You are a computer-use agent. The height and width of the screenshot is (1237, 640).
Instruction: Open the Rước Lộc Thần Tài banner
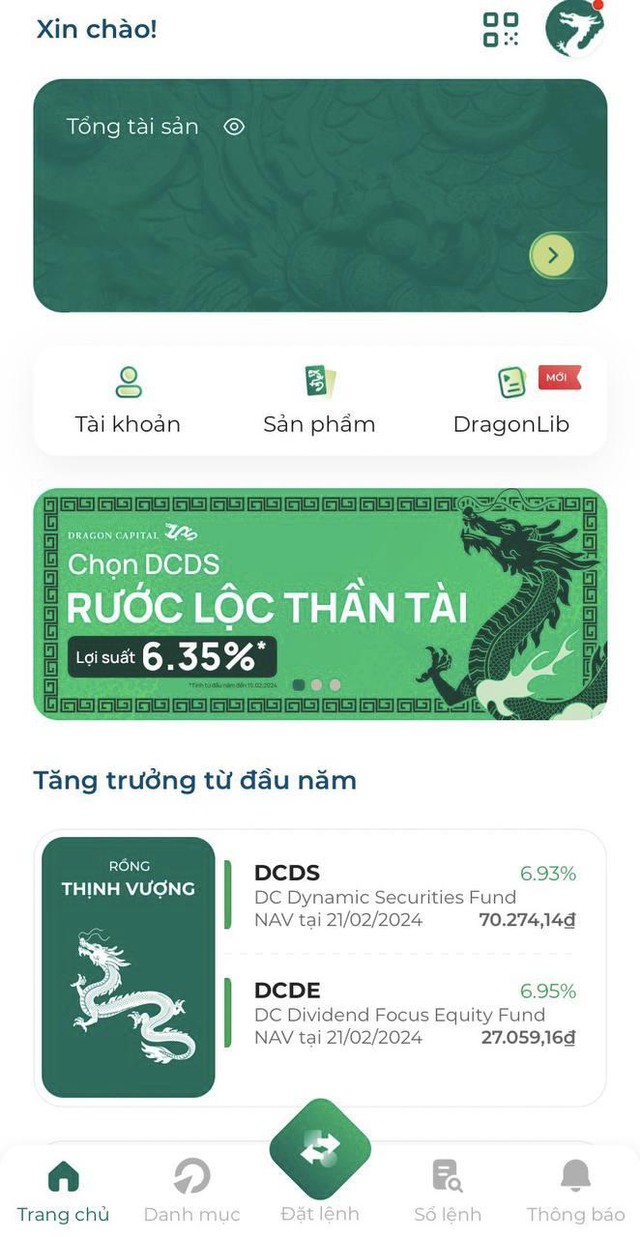tap(320, 604)
